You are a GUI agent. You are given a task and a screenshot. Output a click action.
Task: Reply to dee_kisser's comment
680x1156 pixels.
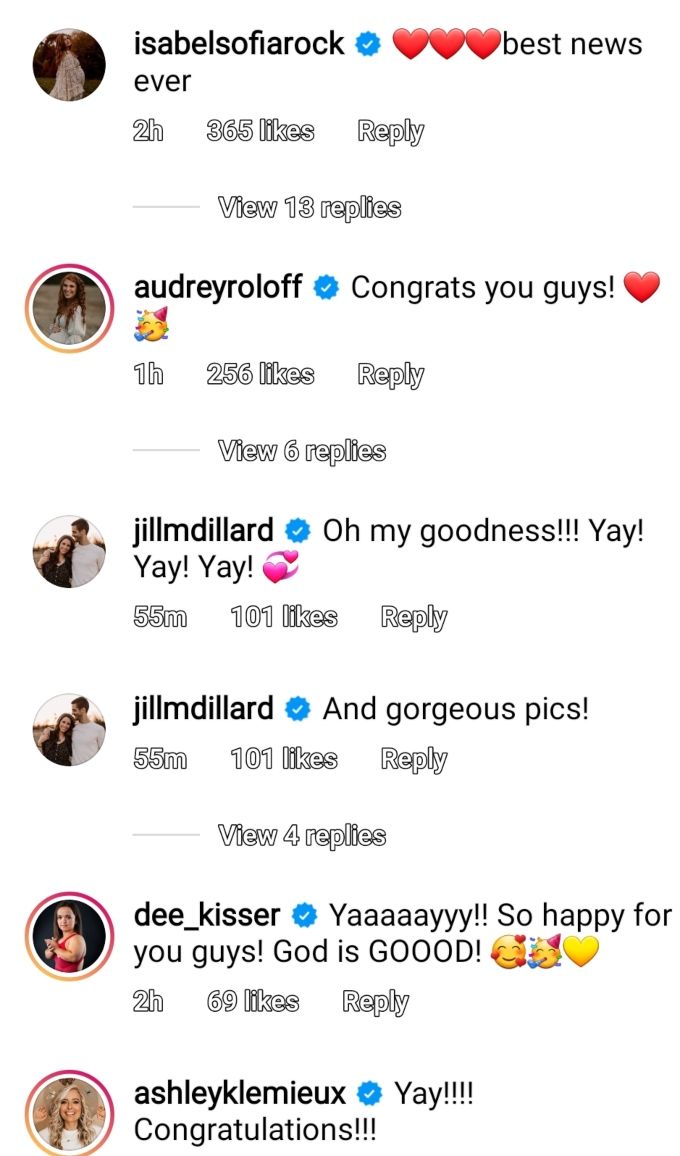coord(375,1002)
